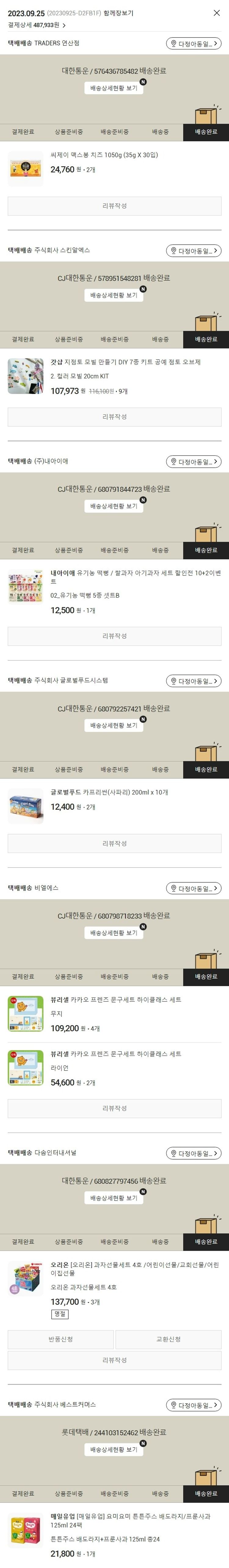Close the order detail page
The image size is (229, 1568).
click(x=216, y=13)
